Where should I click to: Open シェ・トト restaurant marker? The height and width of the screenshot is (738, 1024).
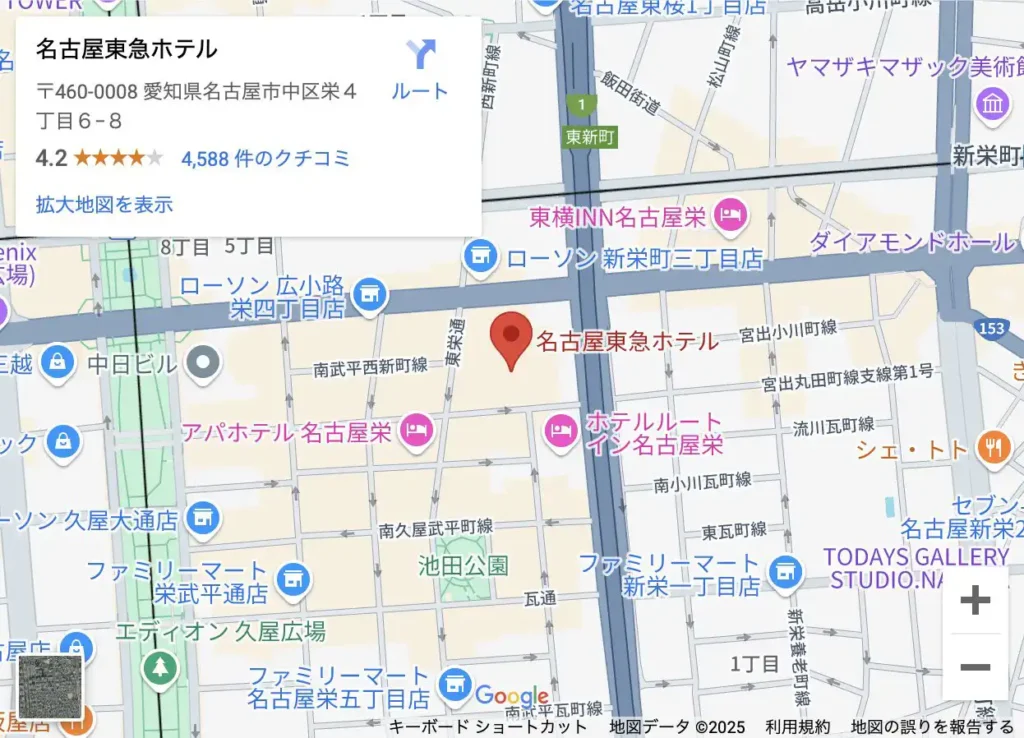pyautogui.click(x=993, y=448)
